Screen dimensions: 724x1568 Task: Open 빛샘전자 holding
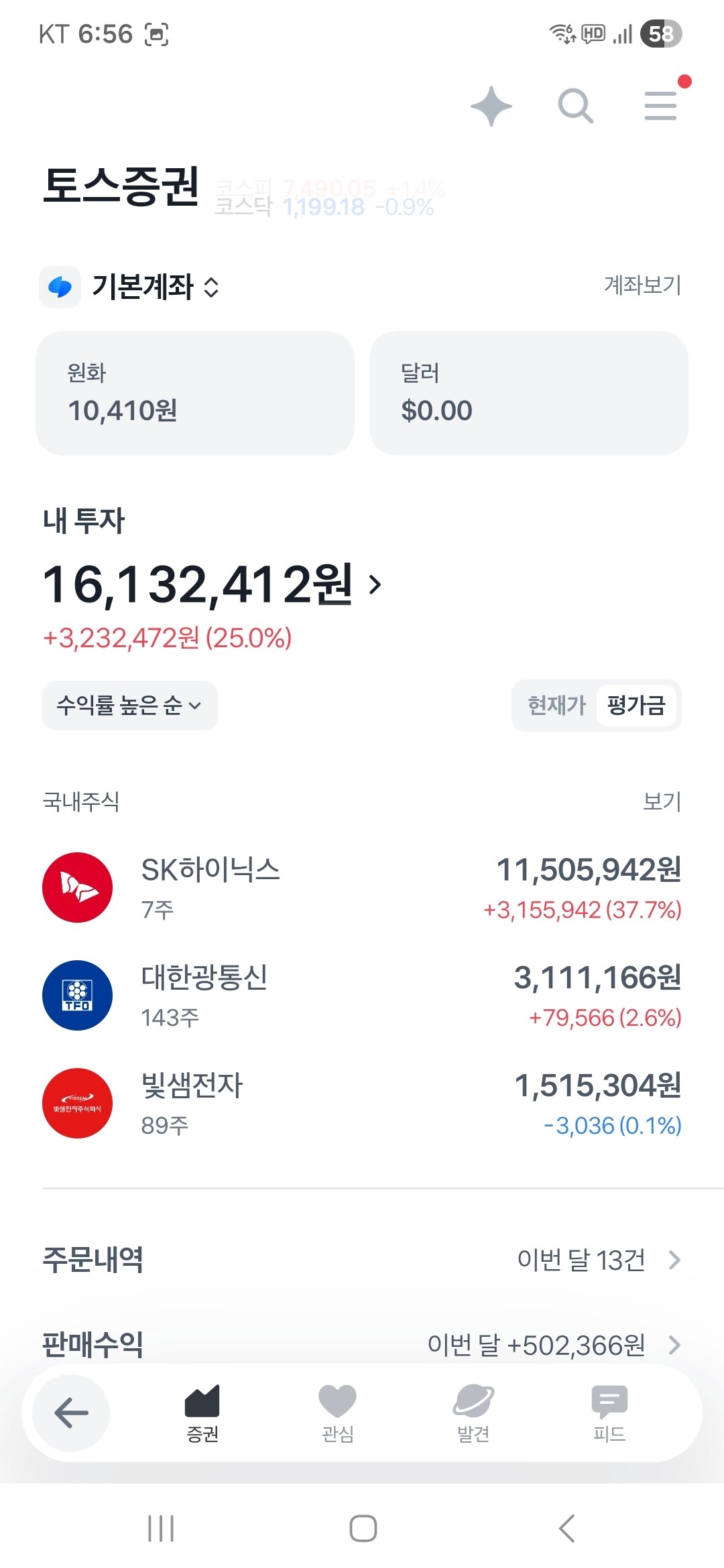pos(362,1104)
